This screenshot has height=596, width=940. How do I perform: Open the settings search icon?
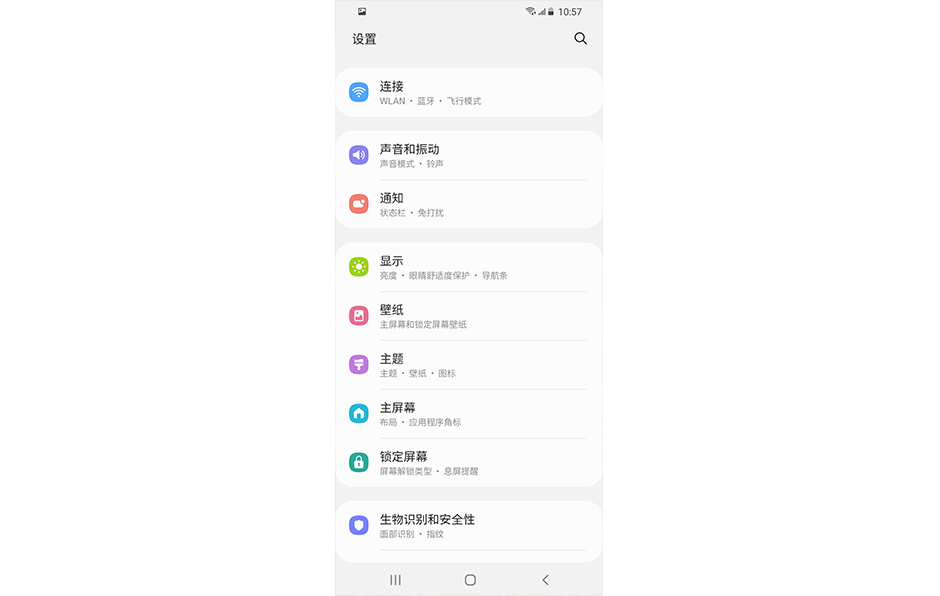(x=580, y=39)
